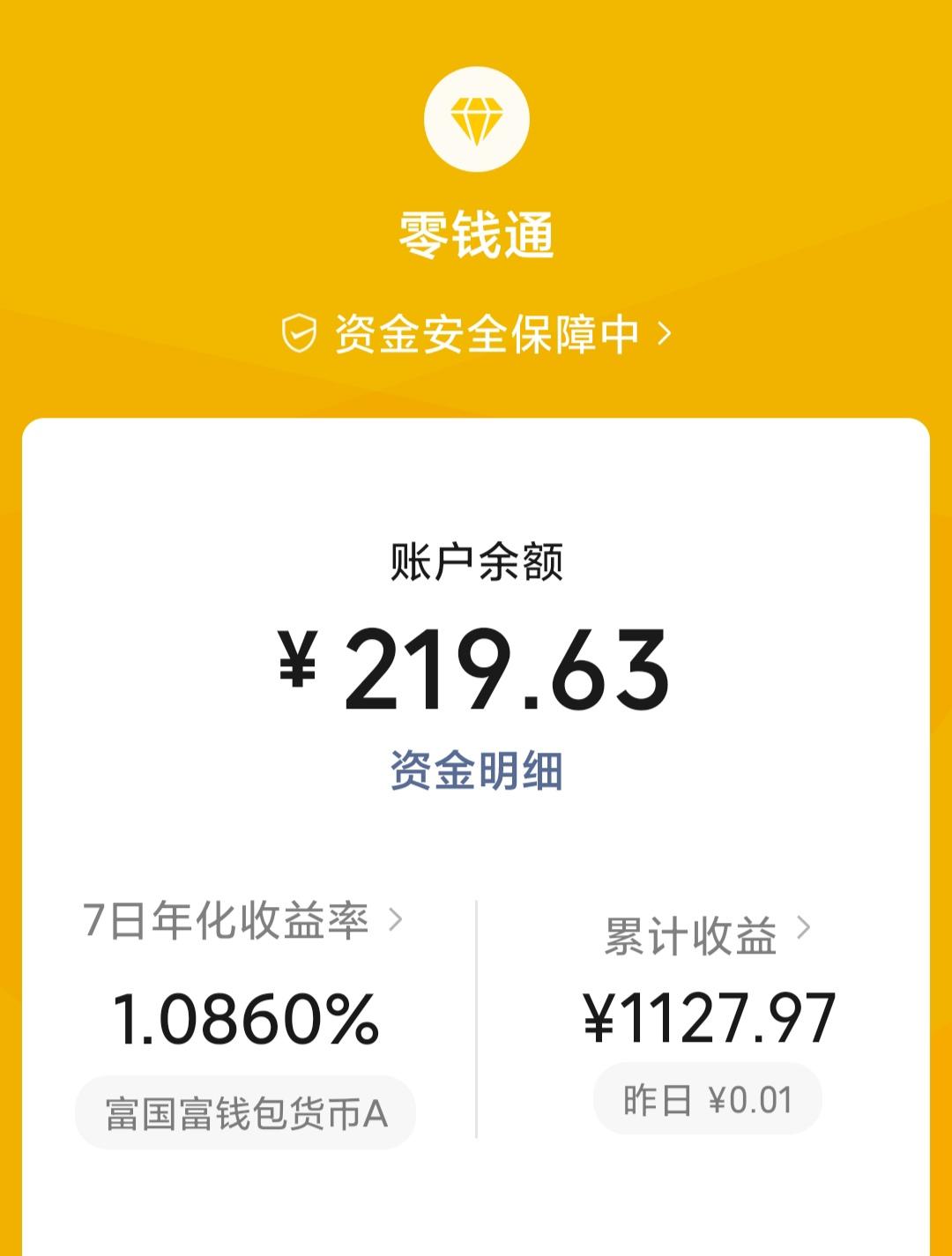Click the diamond symbol inside the white circle
This screenshot has height=1256, width=952.
click(476, 121)
